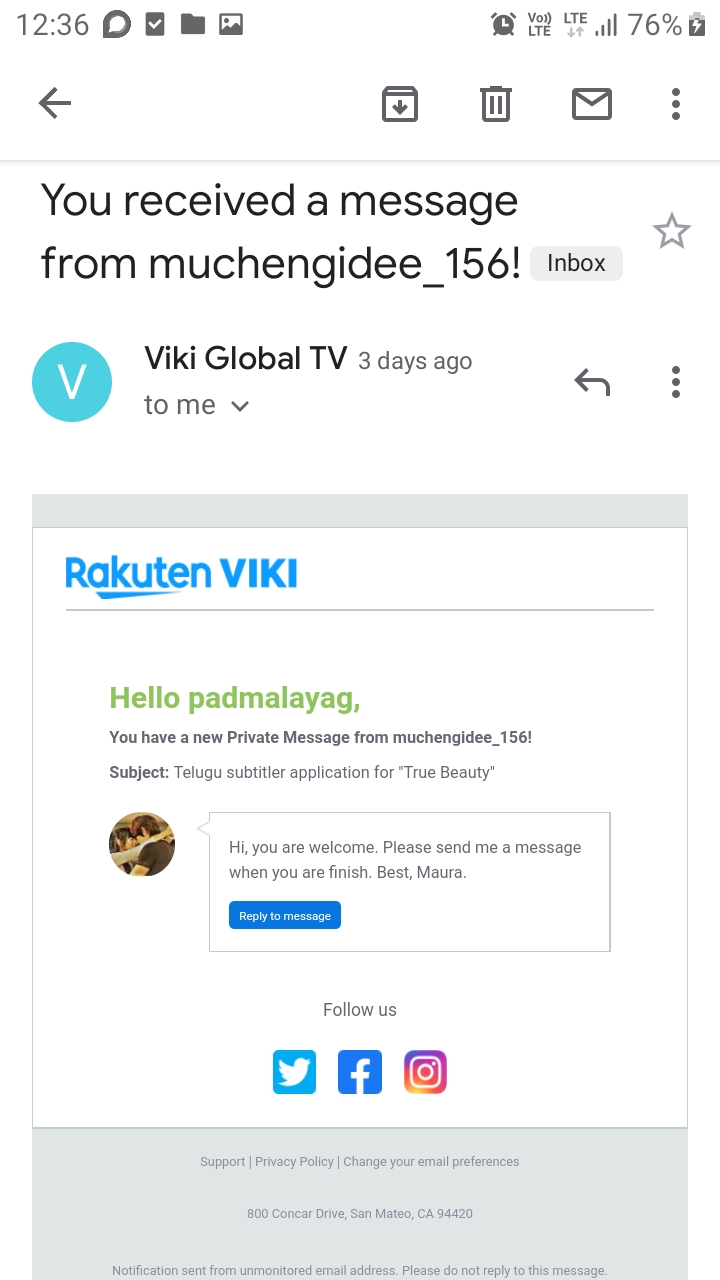Viewport: 720px width, 1280px height.
Task: Star this email conversation
Action: click(671, 232)
